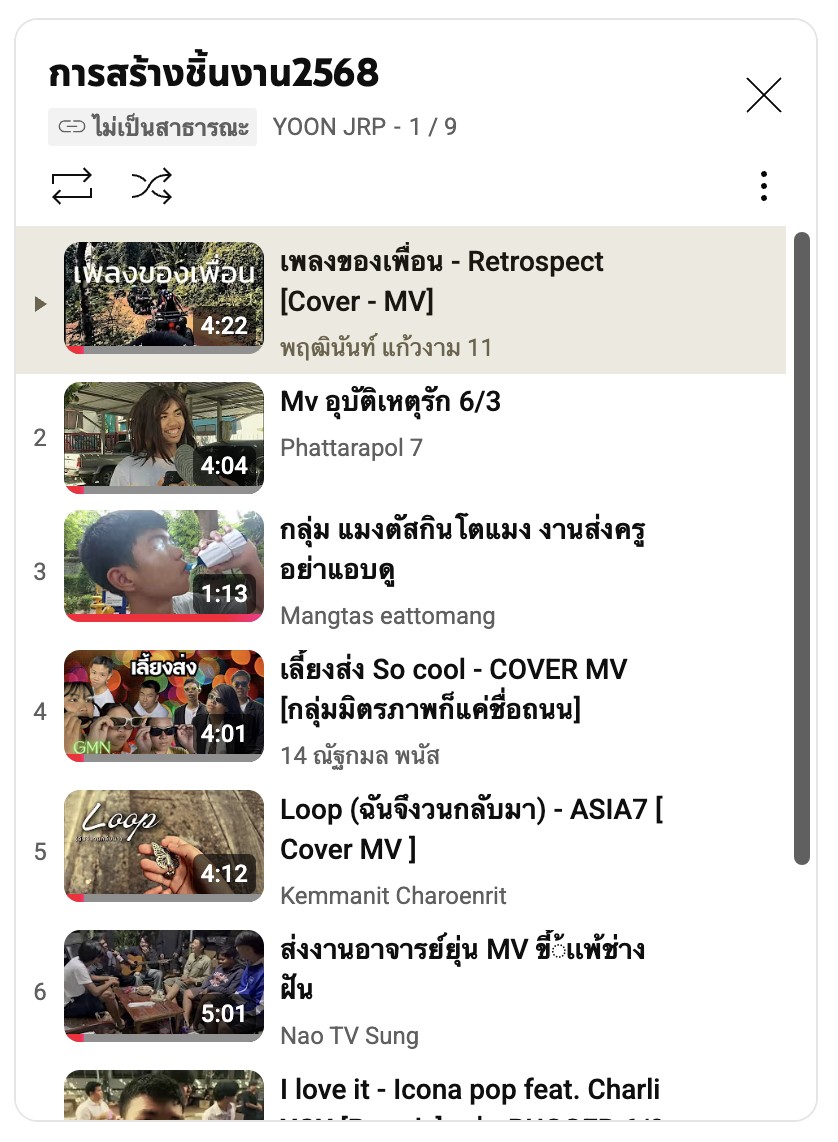Close the playlist panel
The image size is (838, 1142).
pos(763,96)
